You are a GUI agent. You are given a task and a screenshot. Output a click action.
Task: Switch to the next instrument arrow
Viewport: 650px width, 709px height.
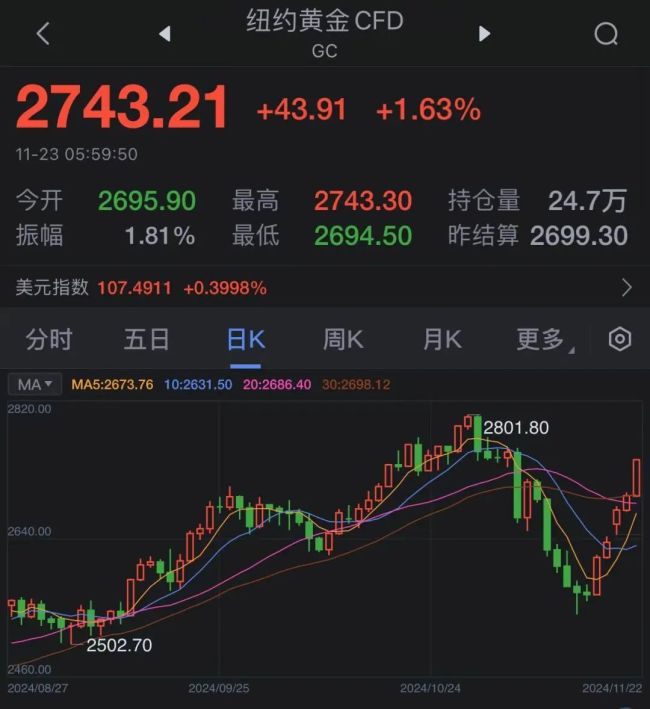[x=484, y=33]
